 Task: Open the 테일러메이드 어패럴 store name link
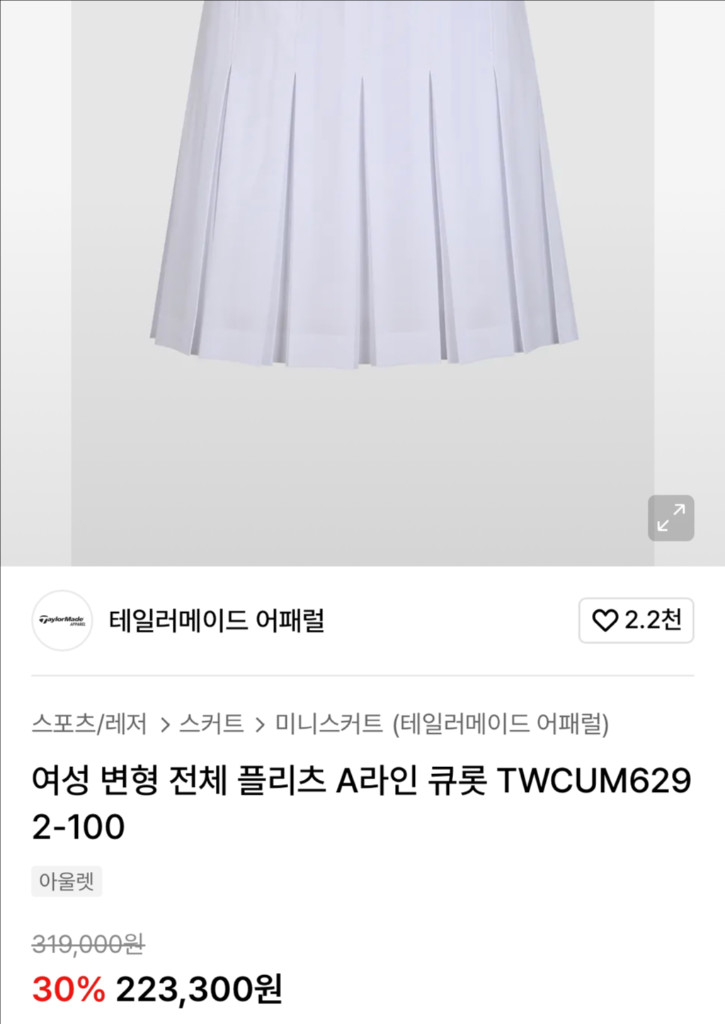click(x=222, y=622)
